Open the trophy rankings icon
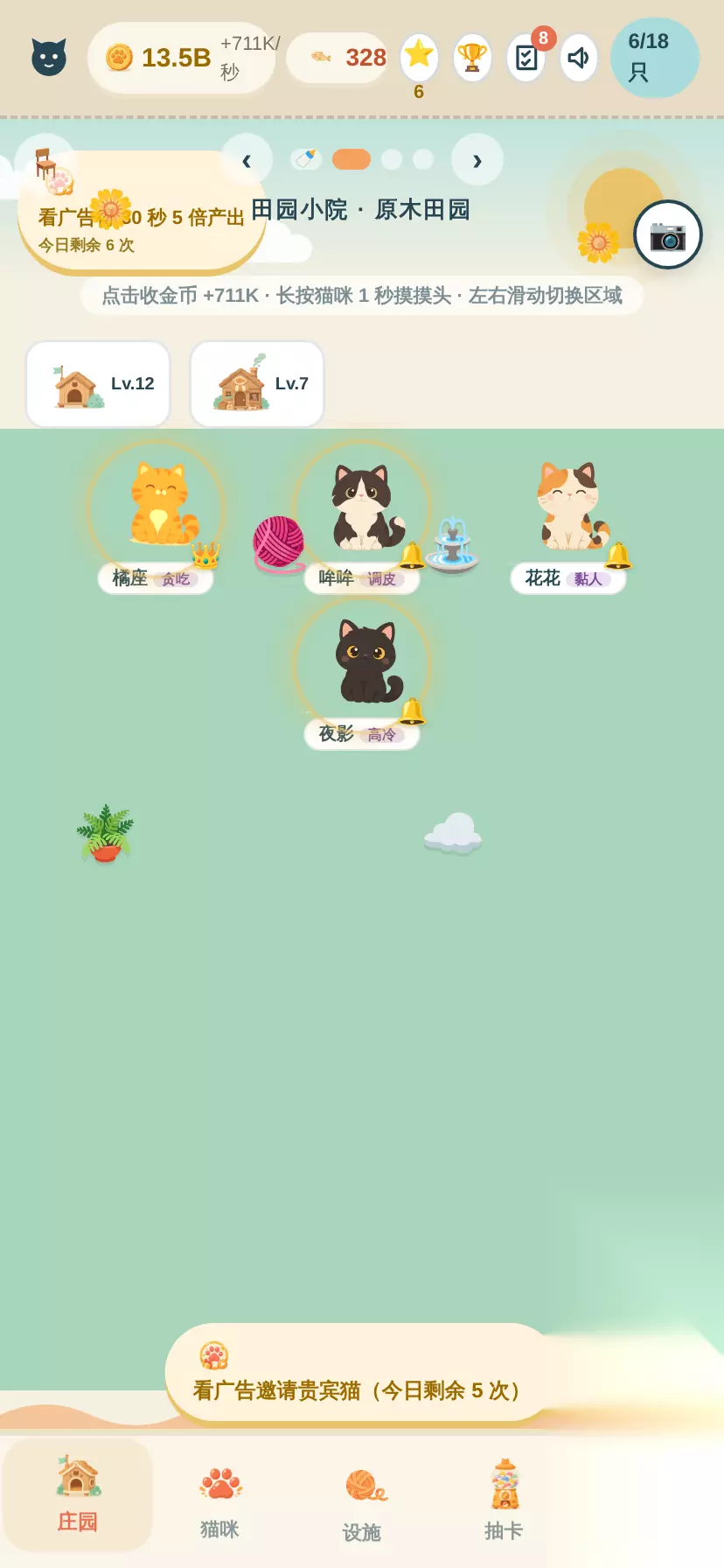This screenshot has height=1568, width=724. click(472, 58)
